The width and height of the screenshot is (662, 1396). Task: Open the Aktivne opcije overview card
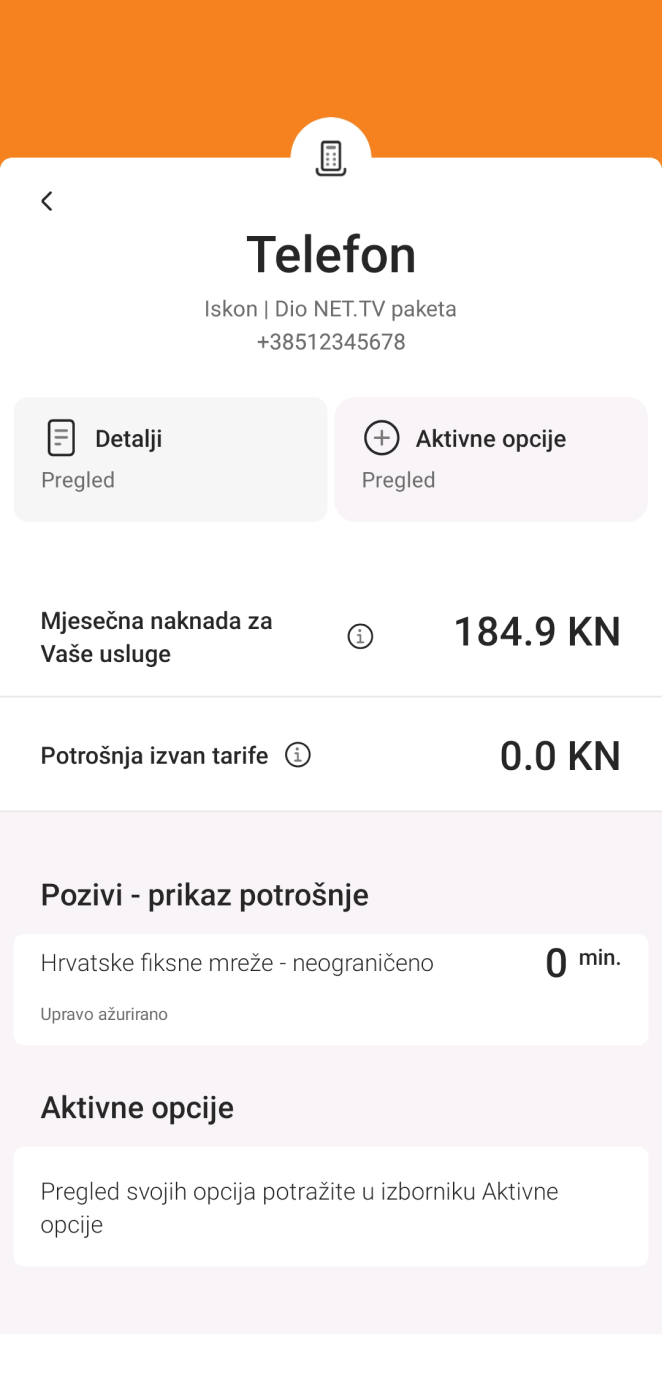[x=491, y=459]
